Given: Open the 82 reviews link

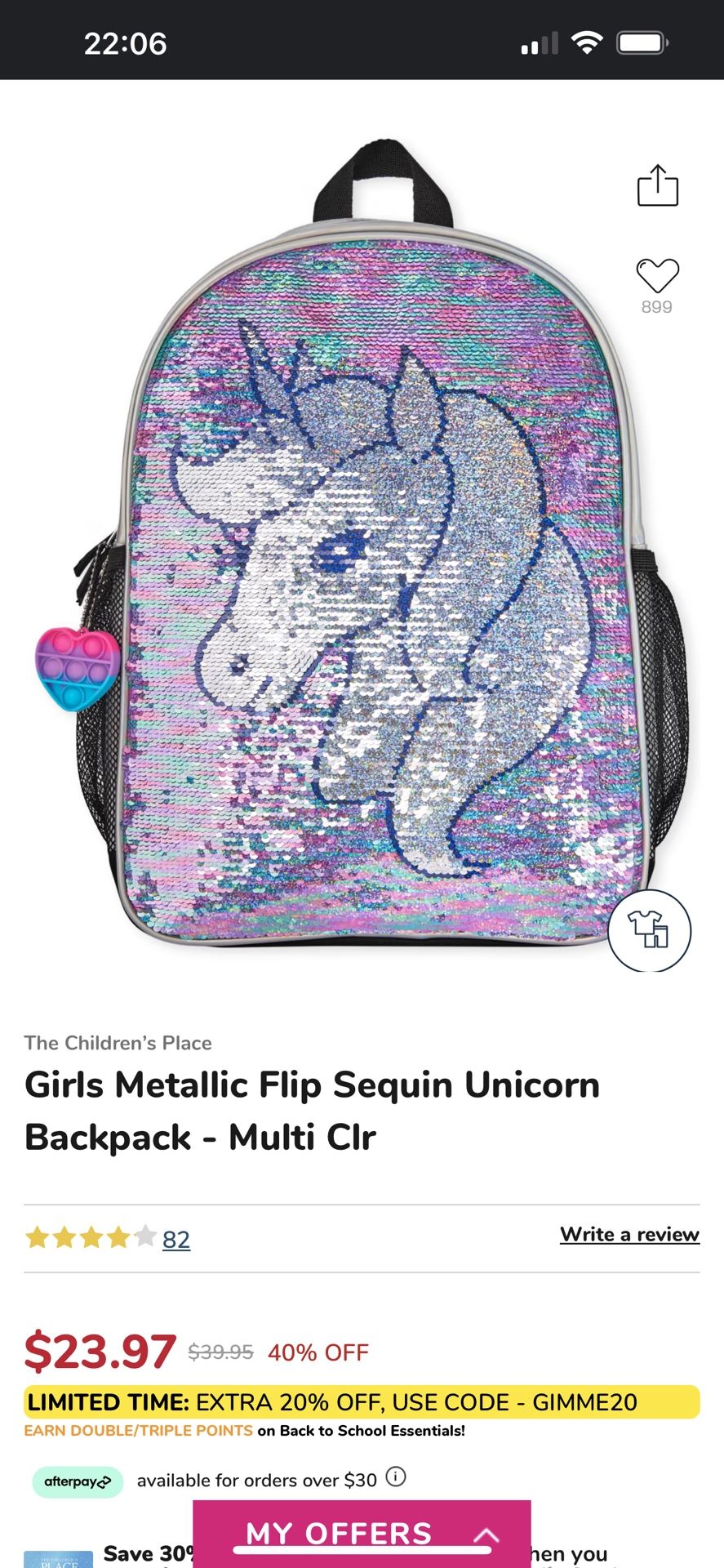Looking at the screenshot, I should 176,1239.
